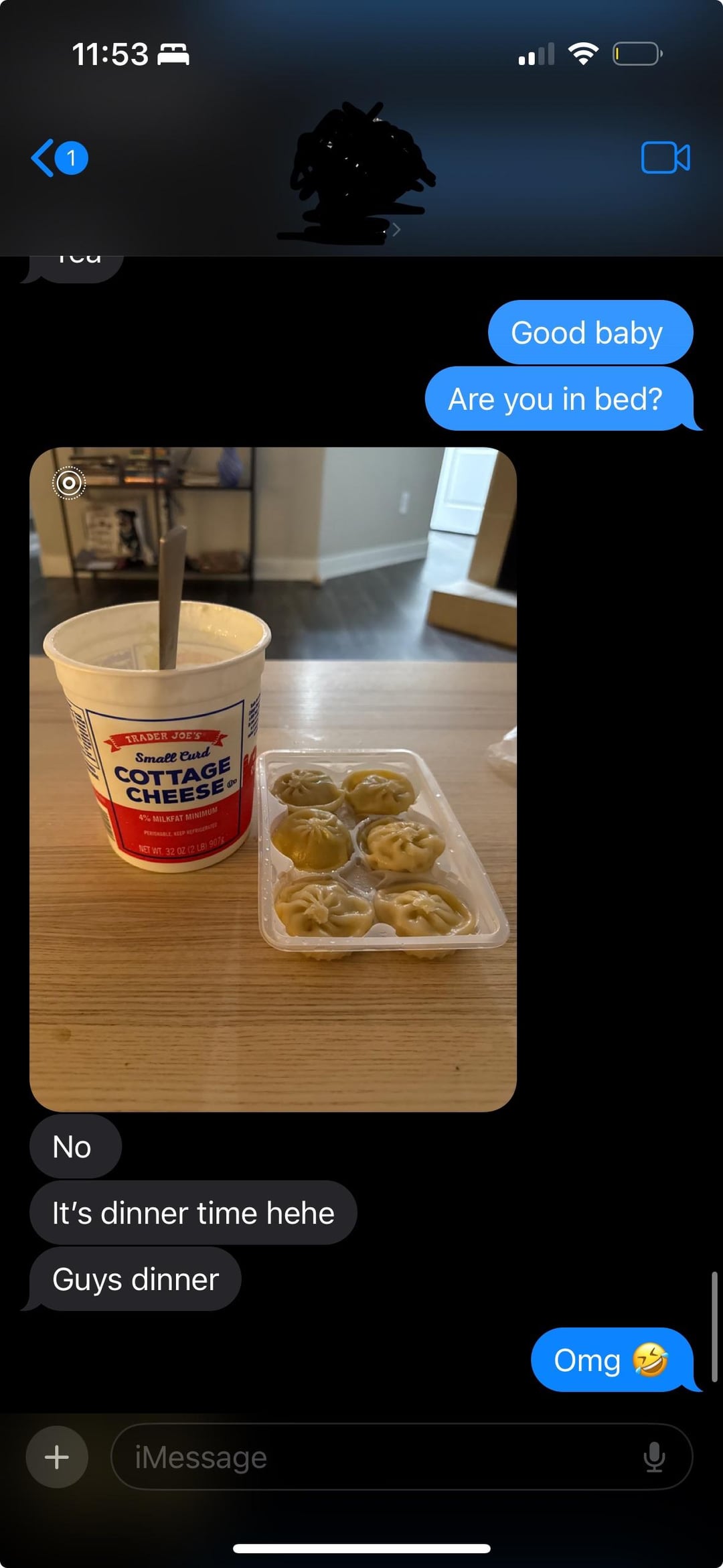The width and height of the screenshot is (723, 1568).
Task: Go back to the messages list
Action: click(x=59, y=158)
